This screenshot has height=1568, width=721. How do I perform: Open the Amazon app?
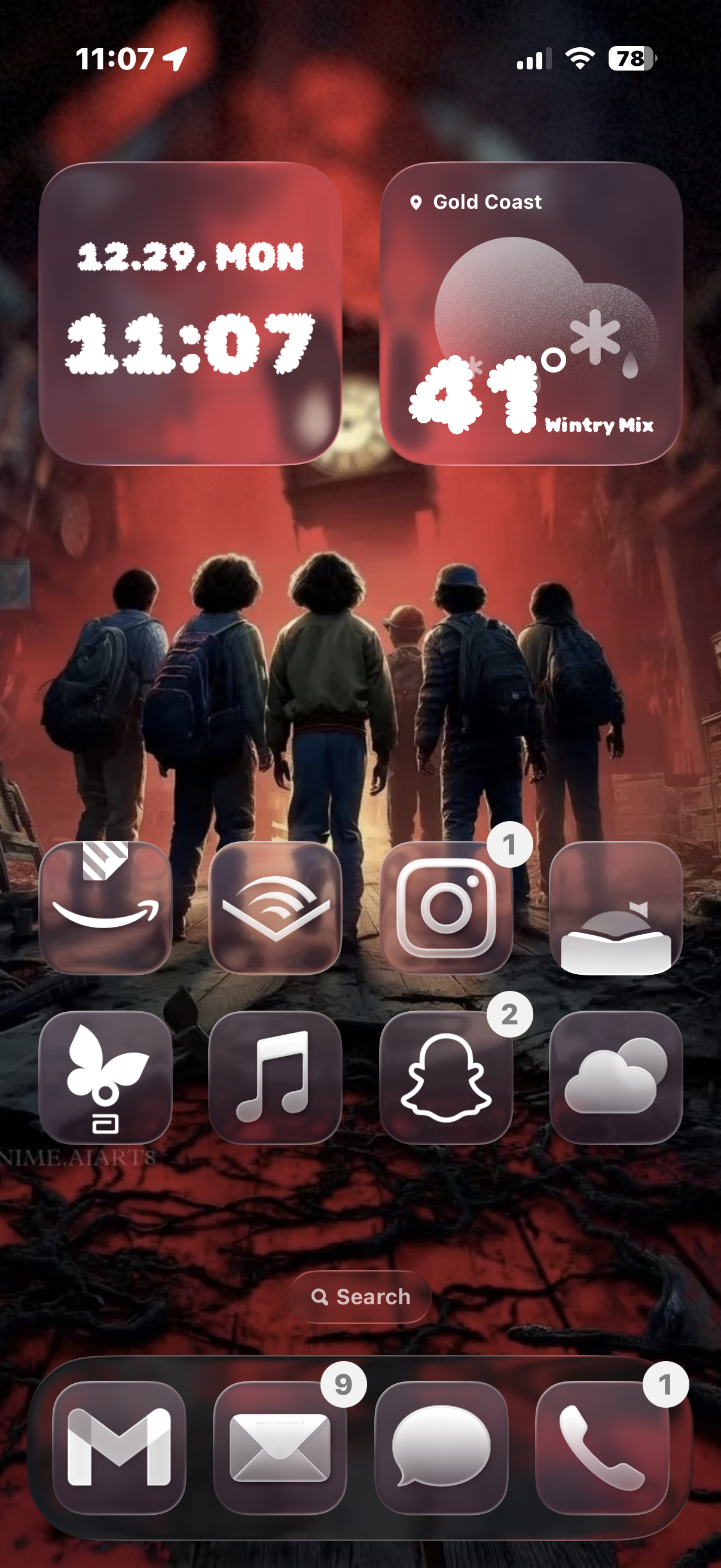(105, 907)
